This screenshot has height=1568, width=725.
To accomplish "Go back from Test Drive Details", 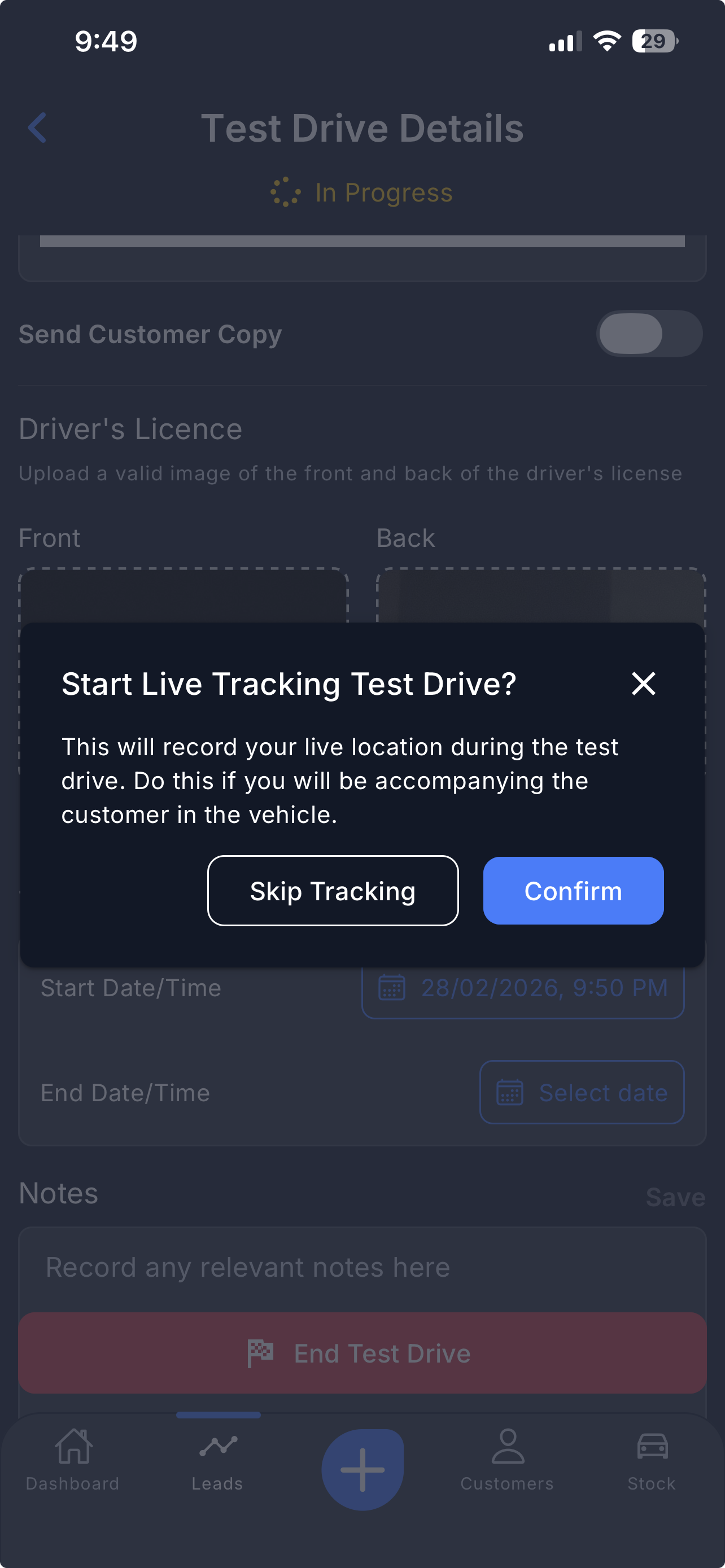I will [38, 128].
